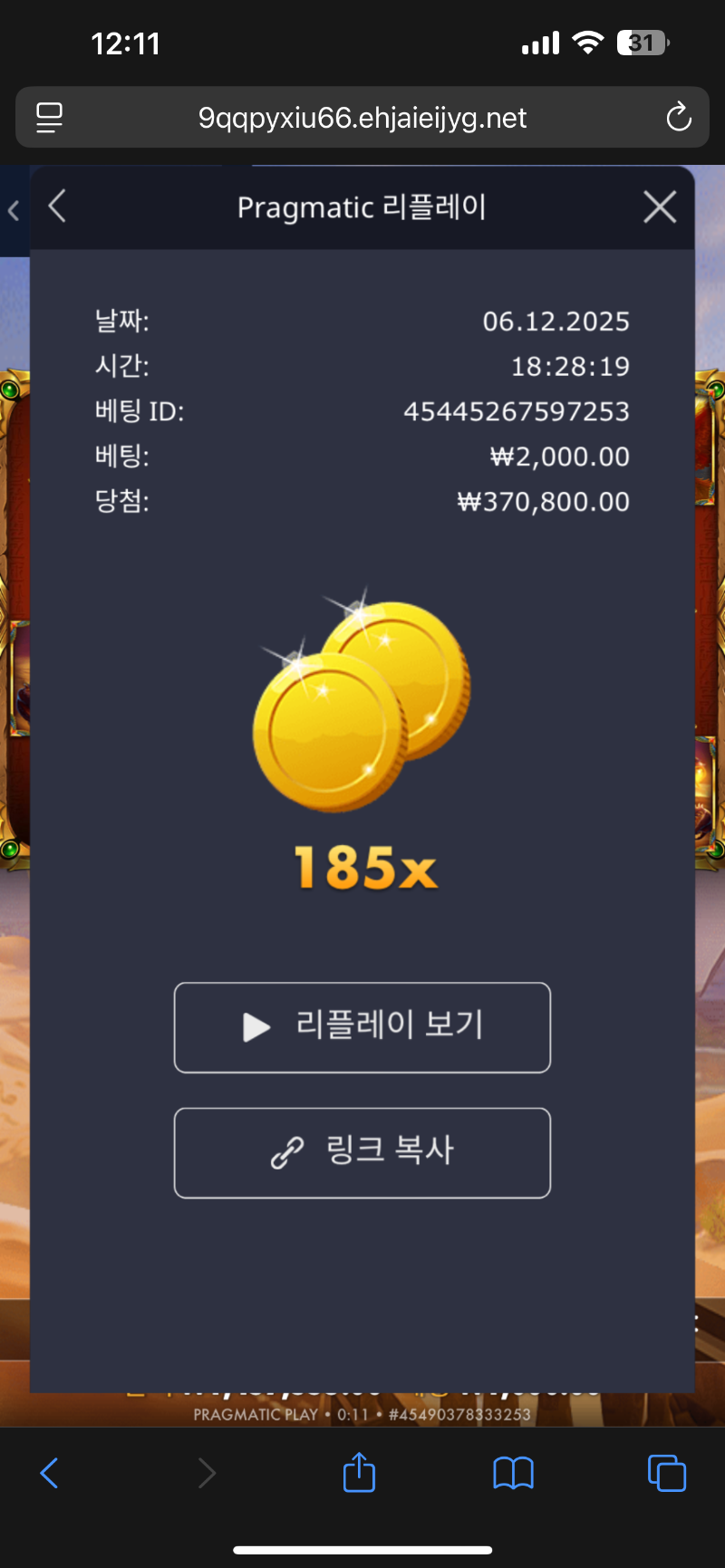Tap the PRAGMATIC PLAY footer label
This screenshot has width=725, height=1568.
point(256,1416)
